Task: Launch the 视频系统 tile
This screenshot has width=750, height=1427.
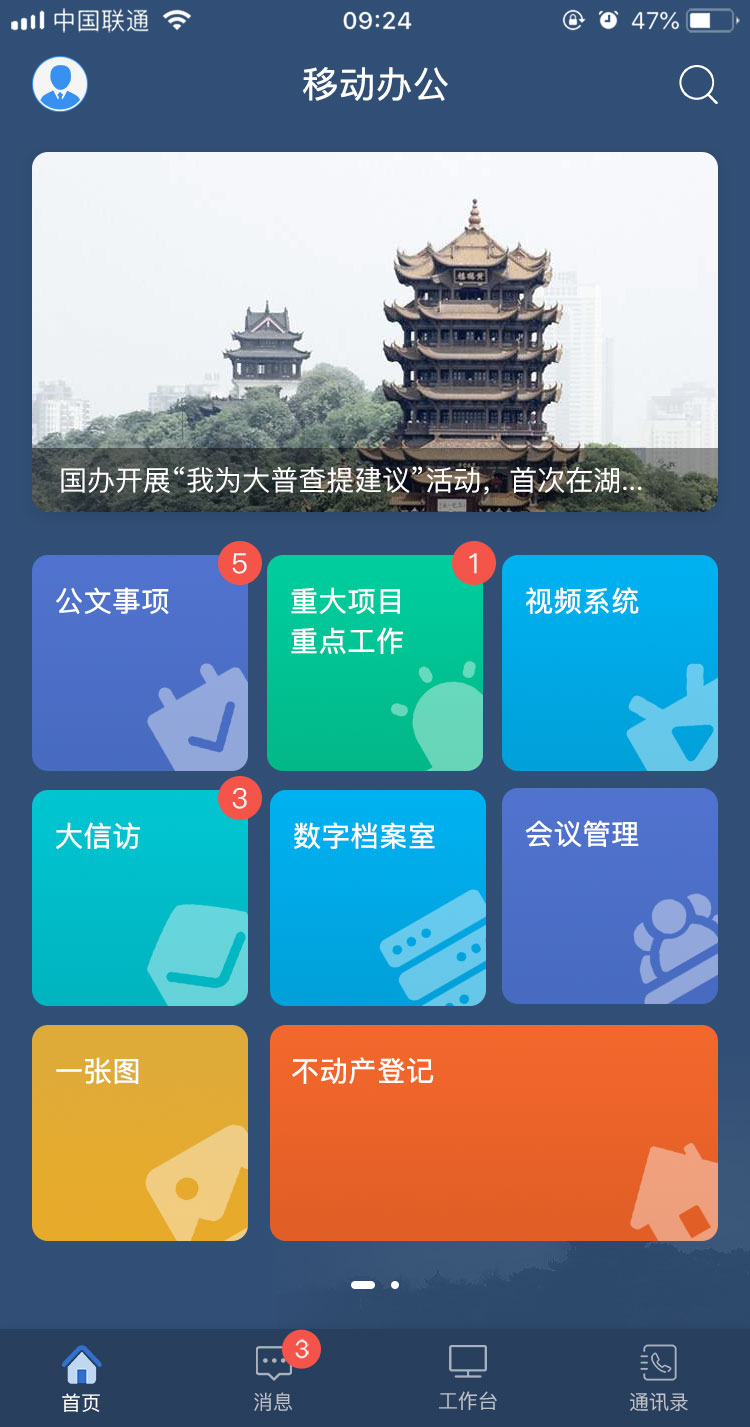Action: point(610,663)
